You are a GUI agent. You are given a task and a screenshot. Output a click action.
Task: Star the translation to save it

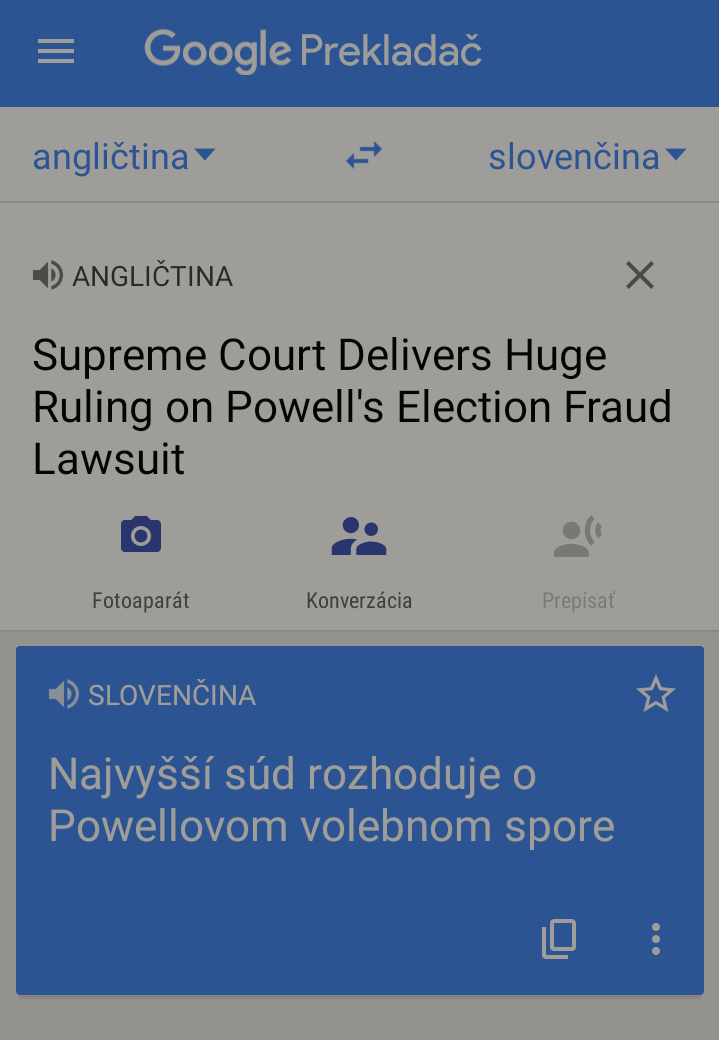point(656,694)
